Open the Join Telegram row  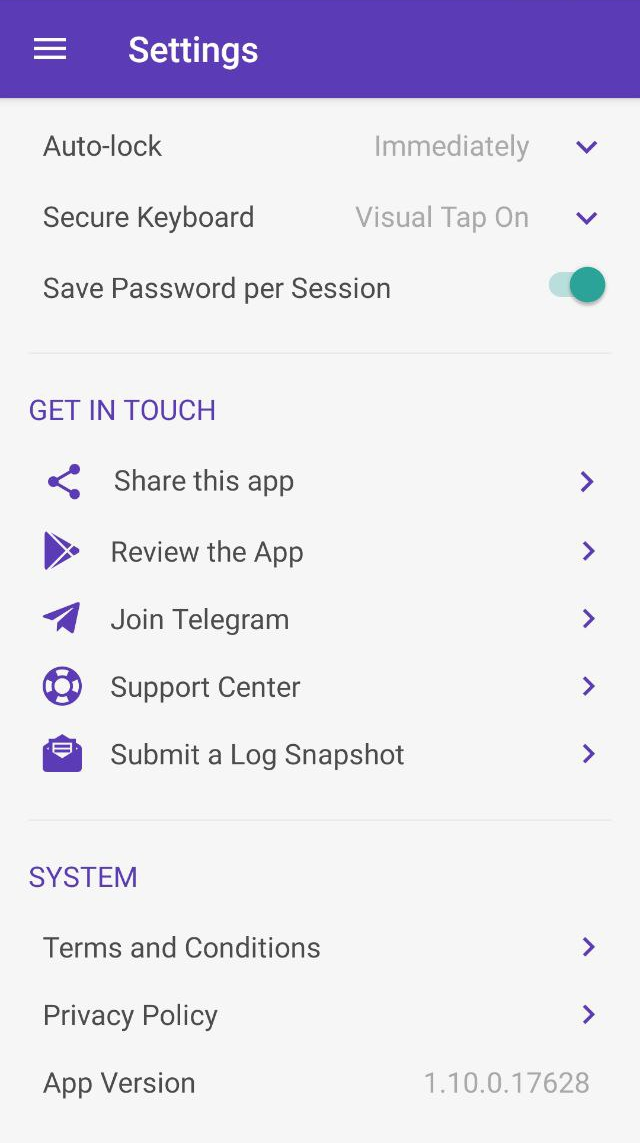click(x=200, y=620)
